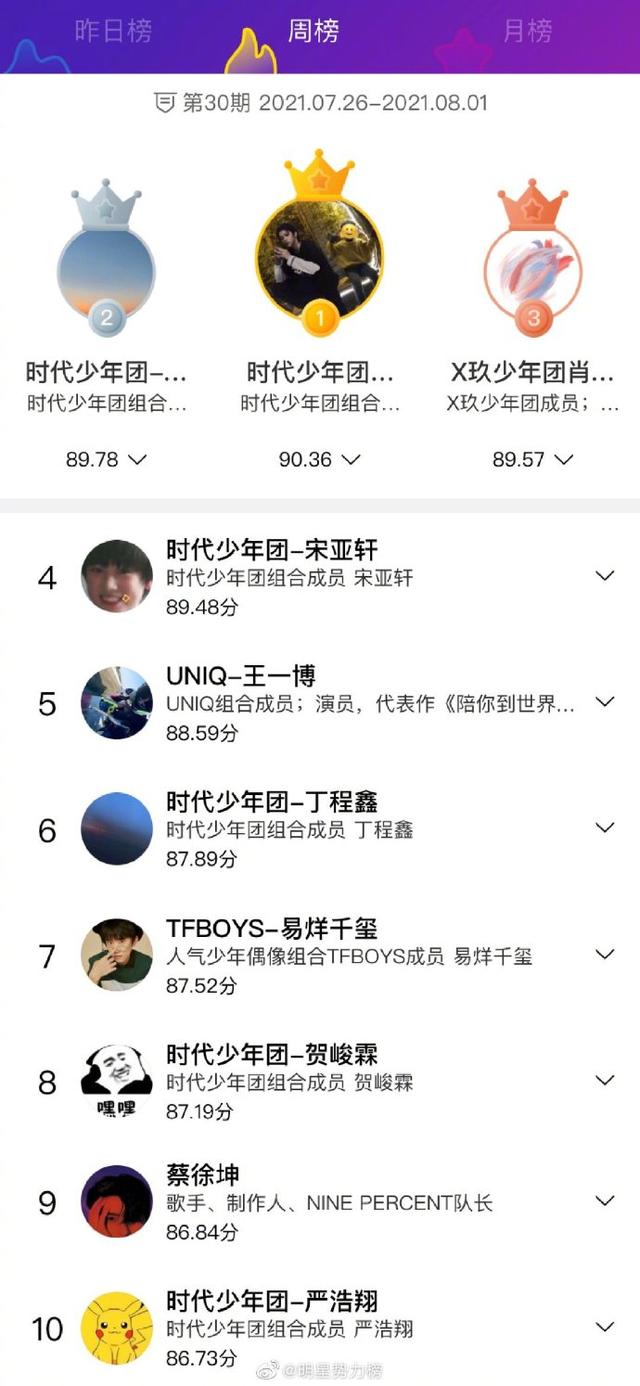Switch to the 昨日榜 tab

coord(113,31)
